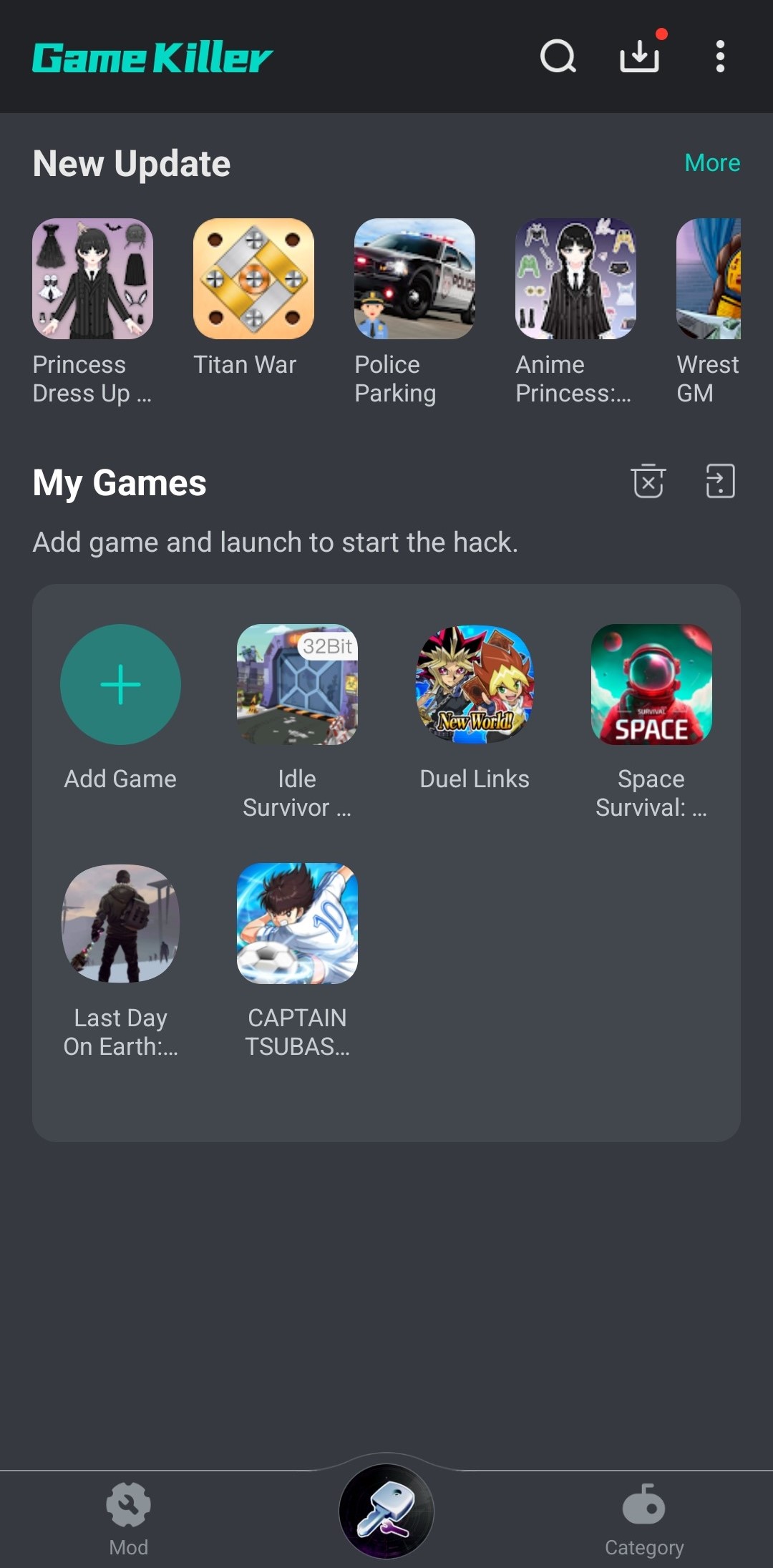The width and height of the screenshot is (773, 1568).
Task: Launch Duel Links from My Games
Action: (475, 685)
